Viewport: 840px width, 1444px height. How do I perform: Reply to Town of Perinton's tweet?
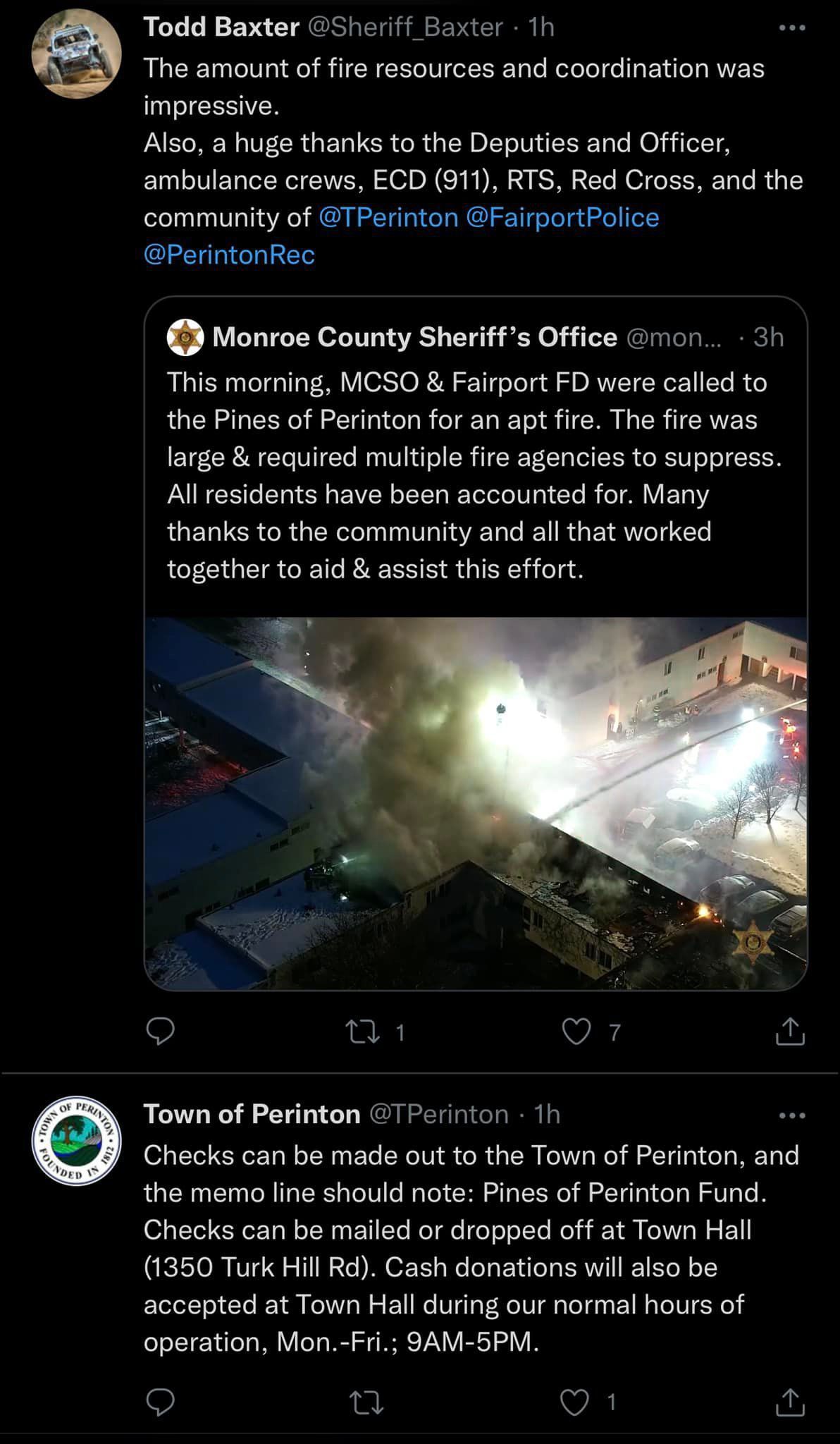(x=160, y=1402)
